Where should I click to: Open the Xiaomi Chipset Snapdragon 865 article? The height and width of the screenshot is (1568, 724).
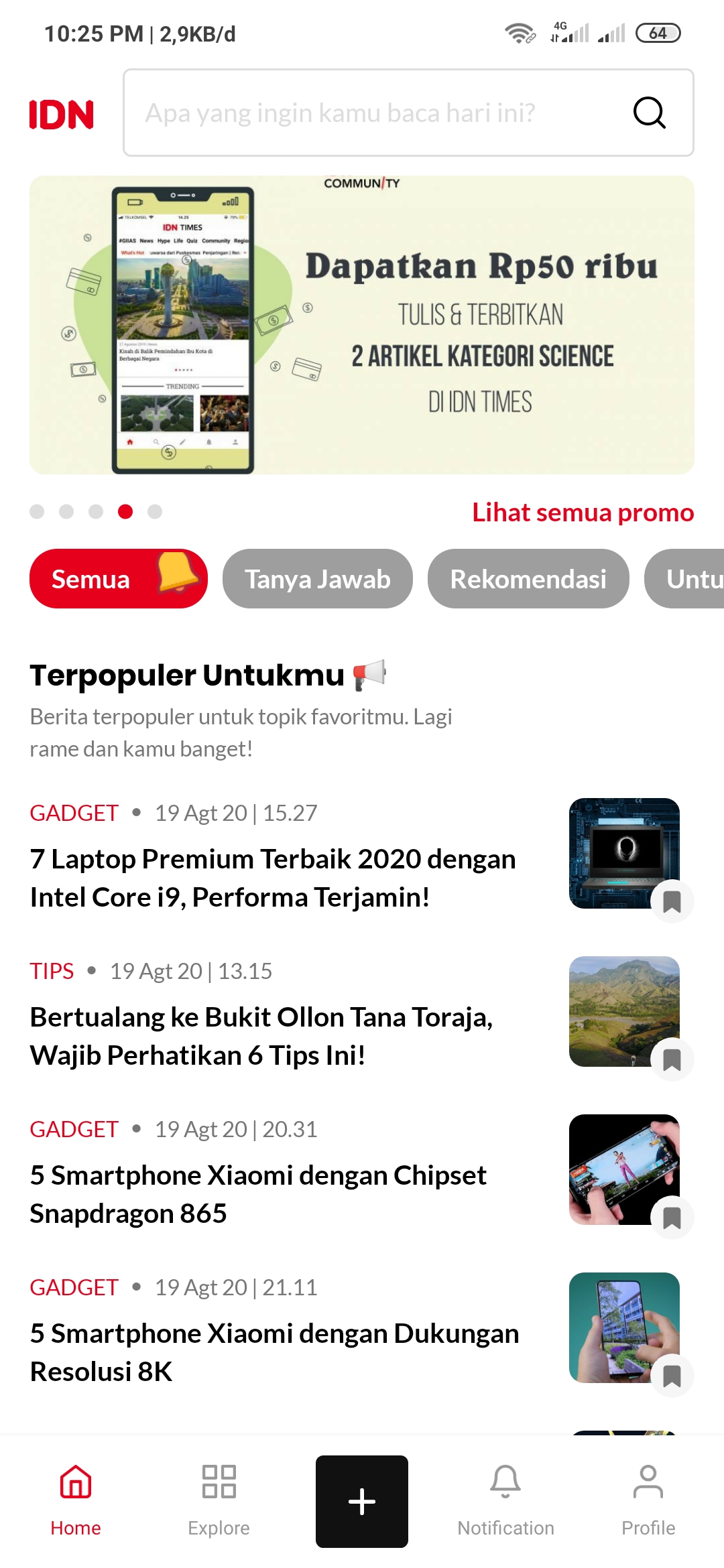(258, 1194)
